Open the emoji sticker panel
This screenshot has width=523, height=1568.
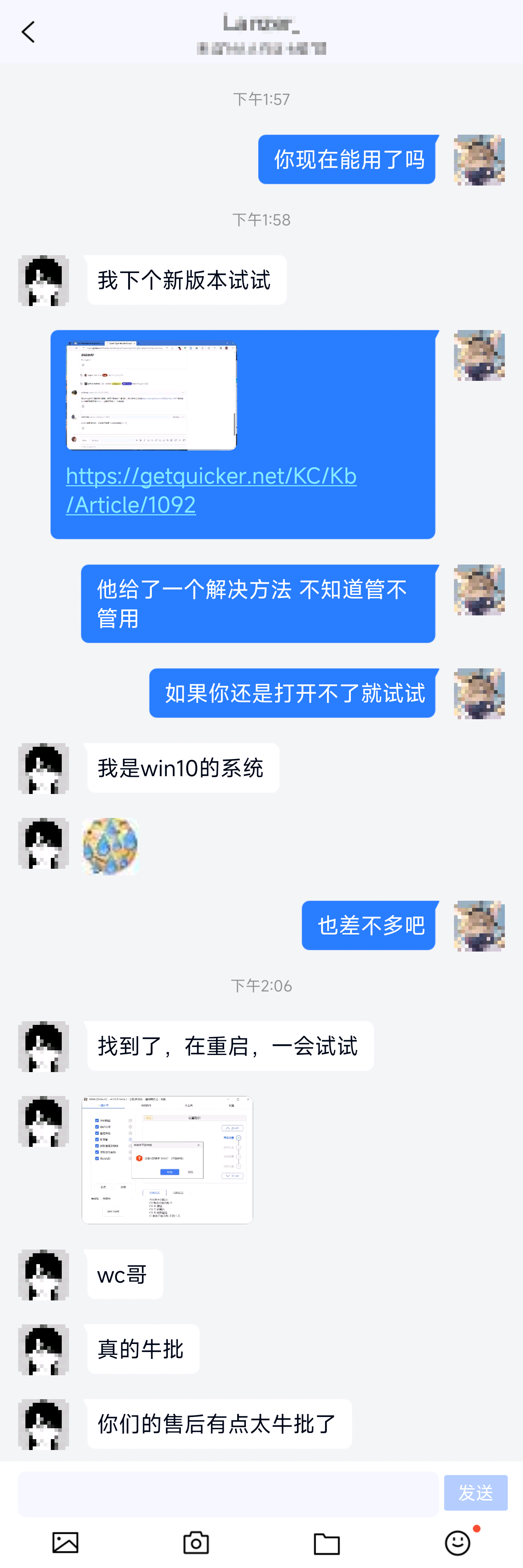[457, 1543]
